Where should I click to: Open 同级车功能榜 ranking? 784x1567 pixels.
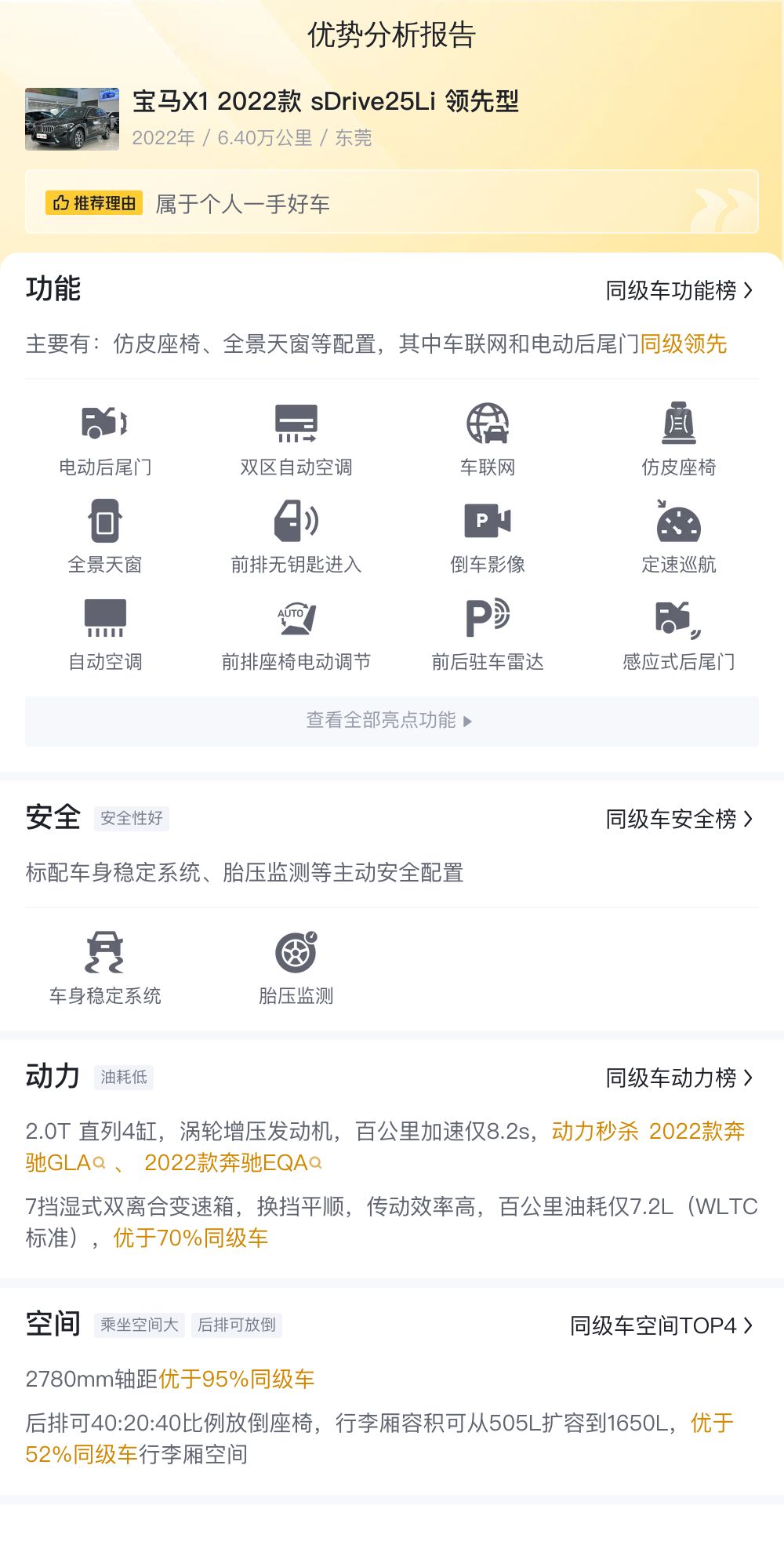(679, 290)
